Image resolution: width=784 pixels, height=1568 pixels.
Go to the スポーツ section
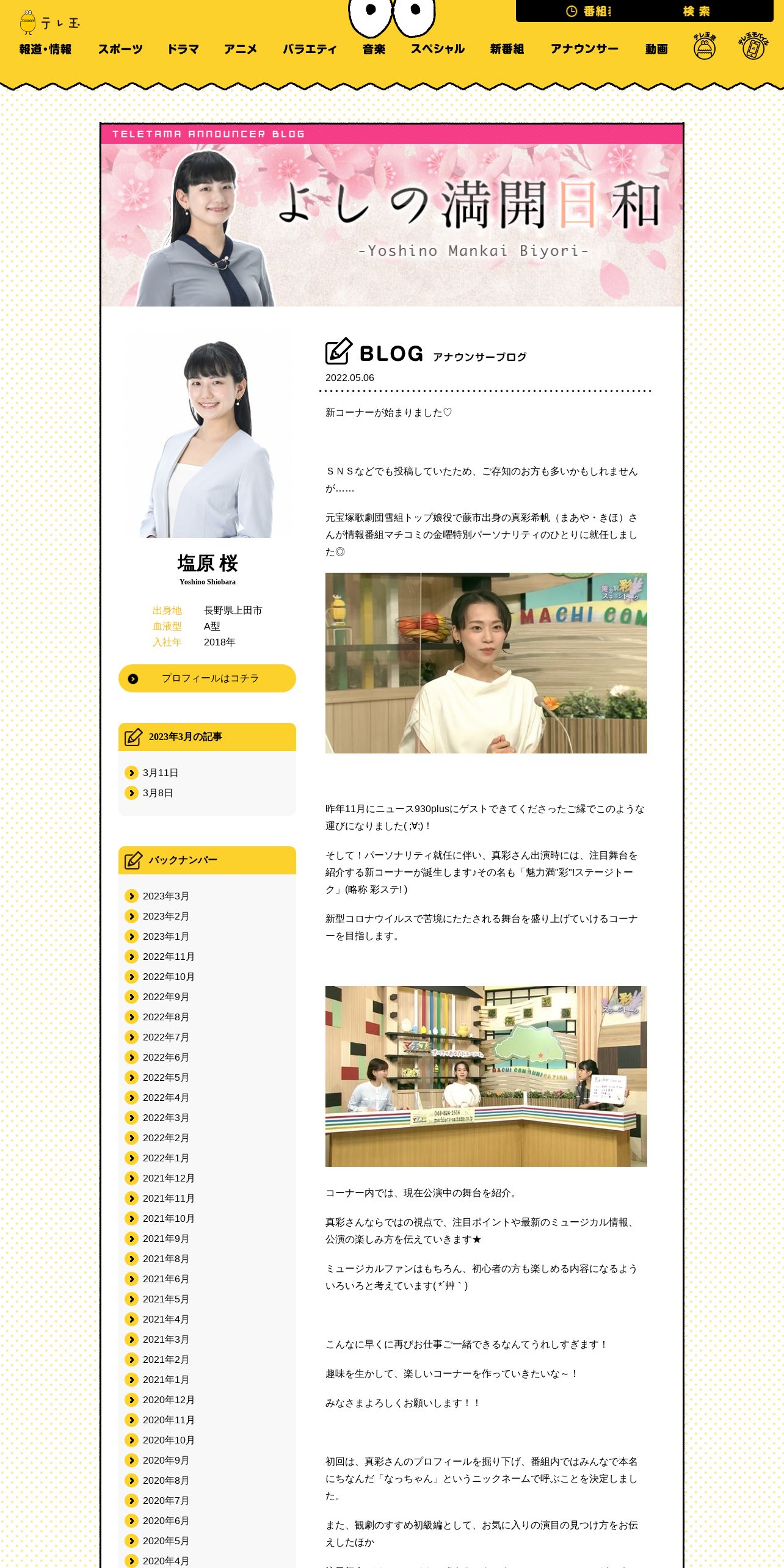point(120,49)
